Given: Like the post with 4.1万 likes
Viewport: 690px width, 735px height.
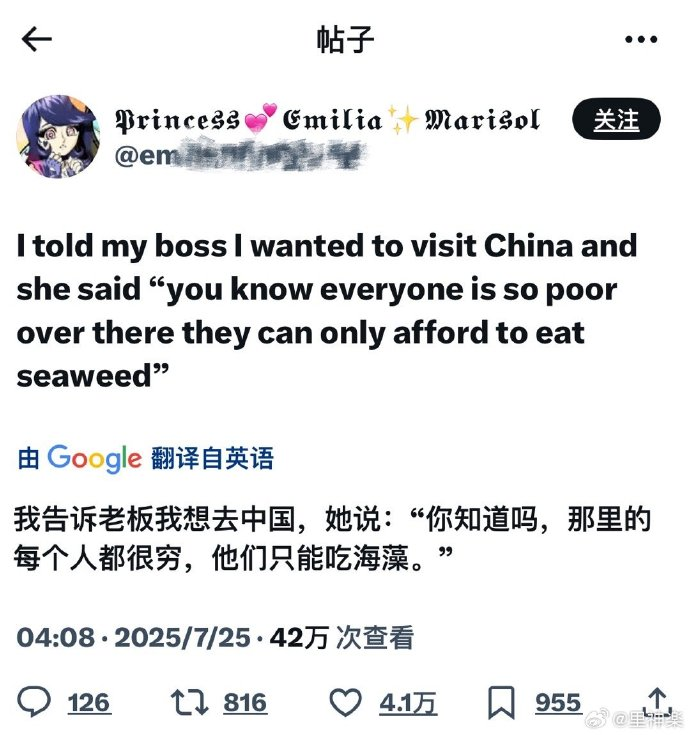Looking at the screenshot, I should pyautogui.click(x=345, y=703).
